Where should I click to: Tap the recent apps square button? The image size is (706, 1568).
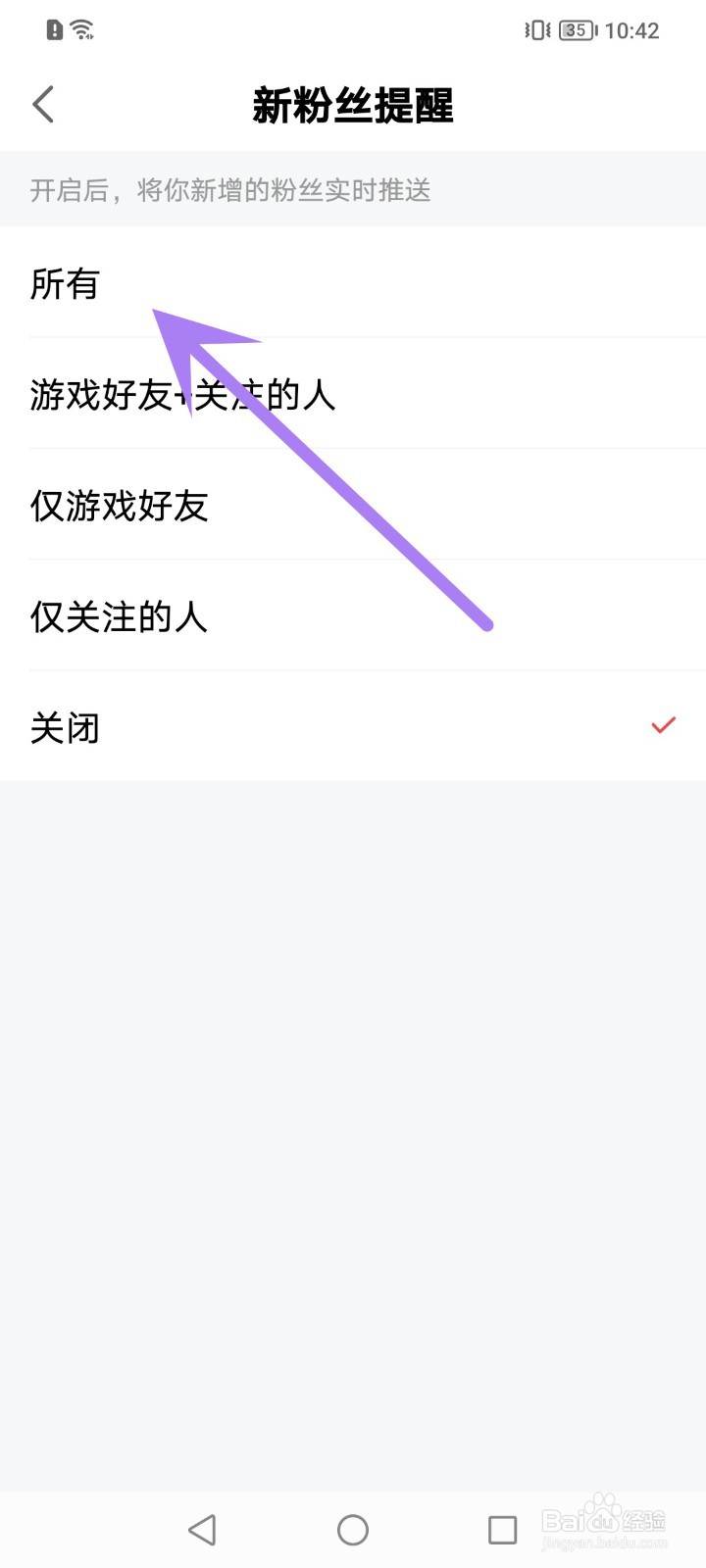pos(503,1528)
